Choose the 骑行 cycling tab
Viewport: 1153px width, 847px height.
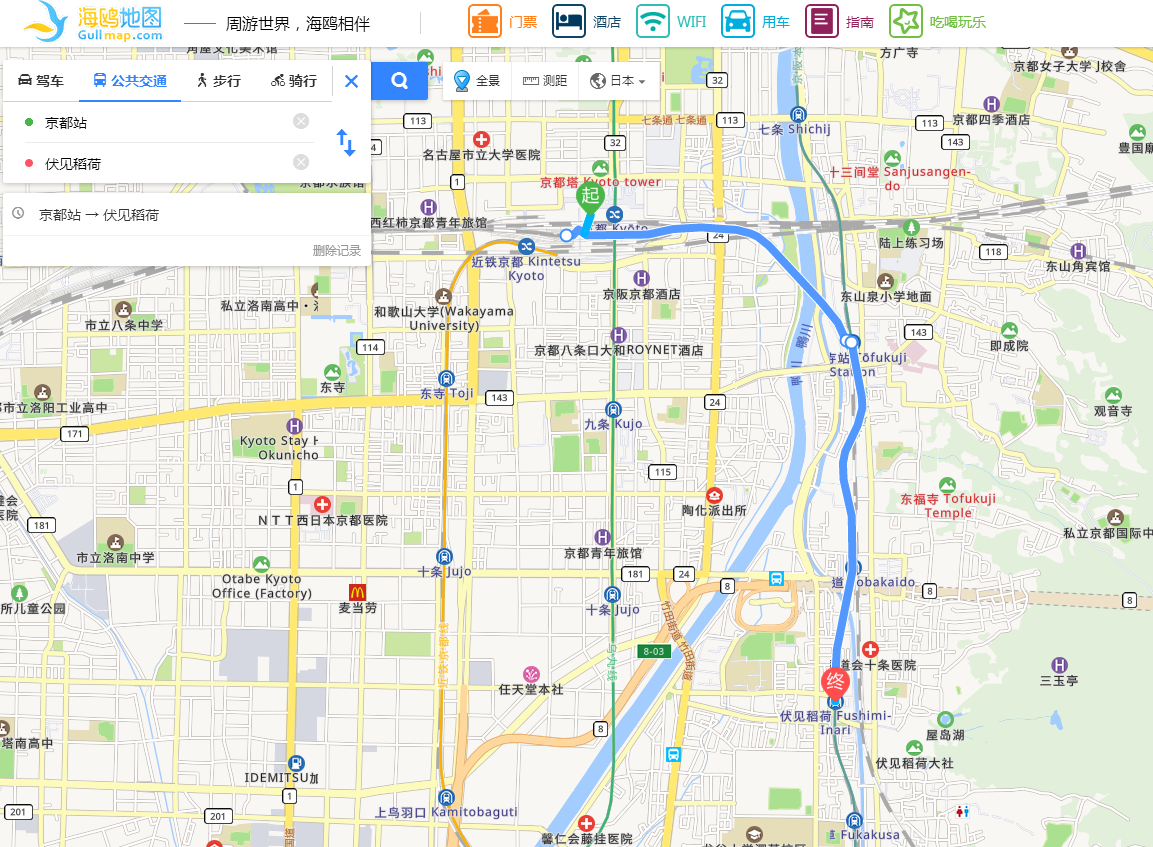click(294, 81)
